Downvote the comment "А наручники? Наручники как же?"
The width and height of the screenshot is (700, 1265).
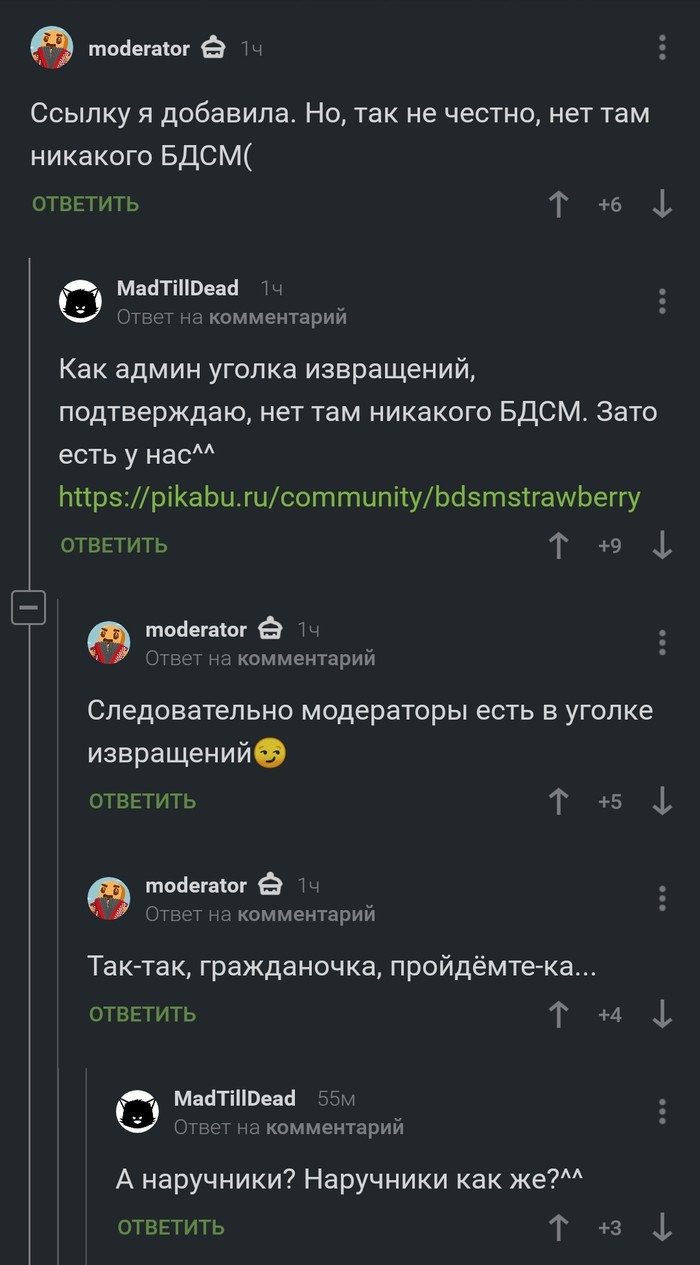pyautogui.click(x=661, y=1227)
